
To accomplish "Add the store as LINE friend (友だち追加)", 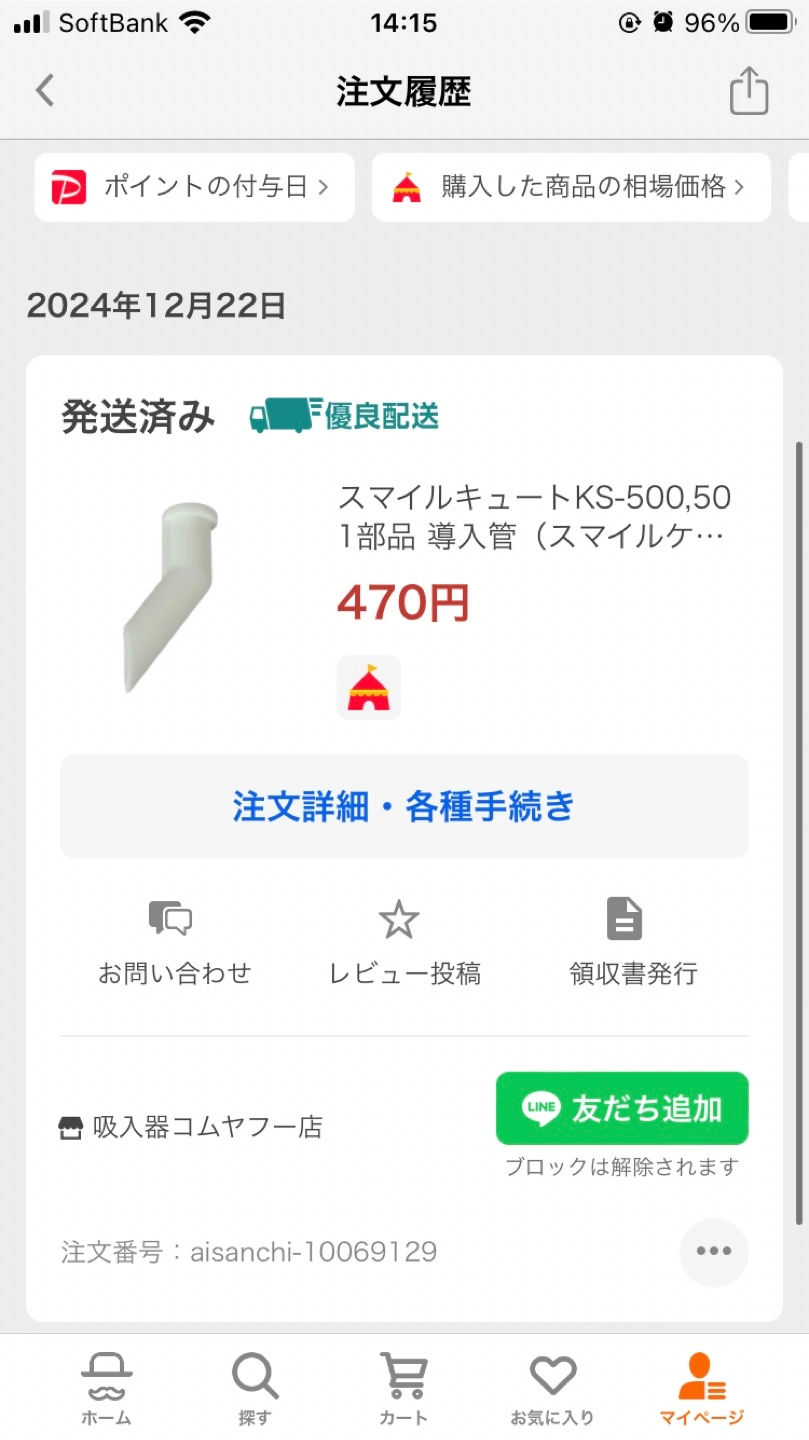I will 622,1108.
